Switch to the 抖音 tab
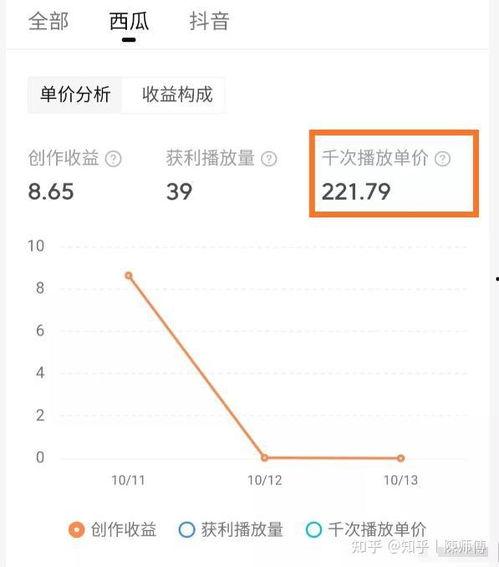499x567 pixels. (x=209, y=22)
